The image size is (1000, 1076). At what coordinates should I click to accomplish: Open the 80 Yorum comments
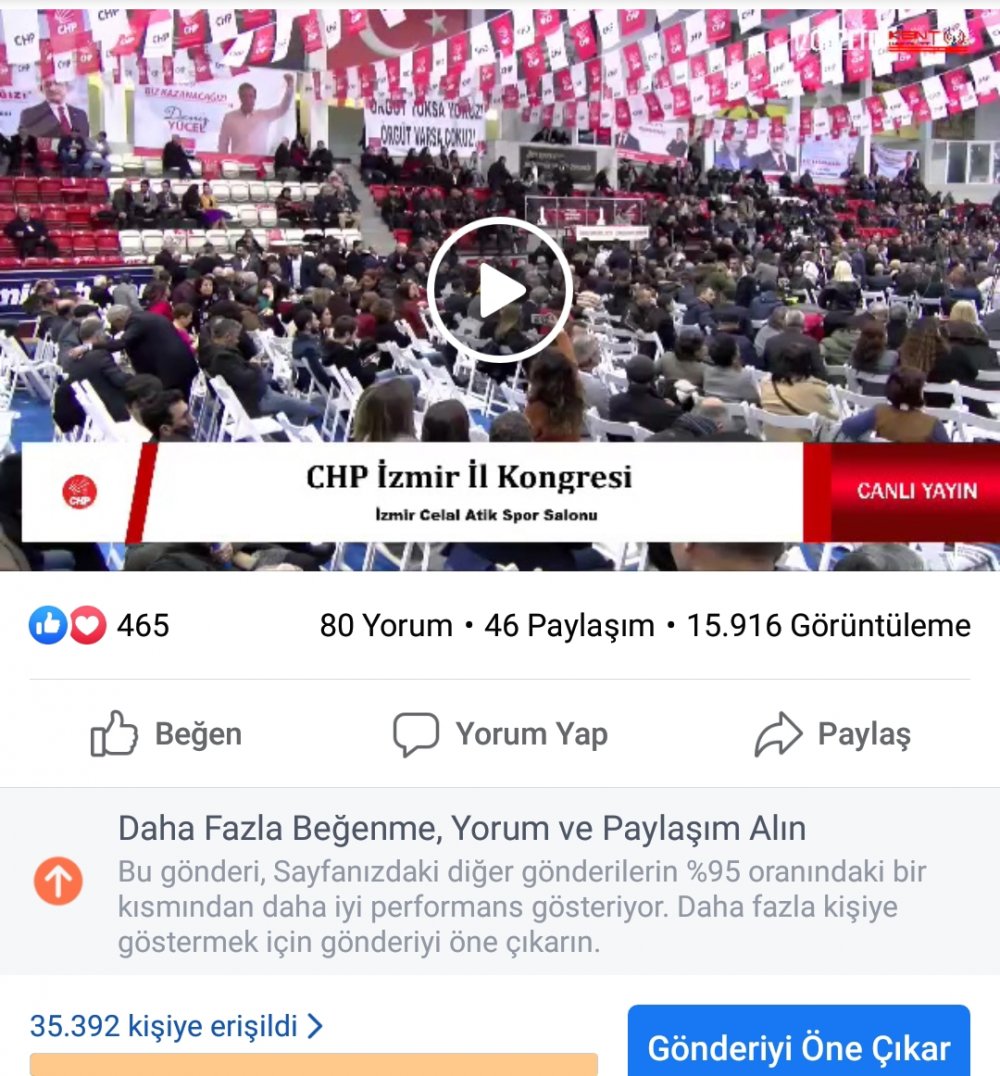click(386, 626)
